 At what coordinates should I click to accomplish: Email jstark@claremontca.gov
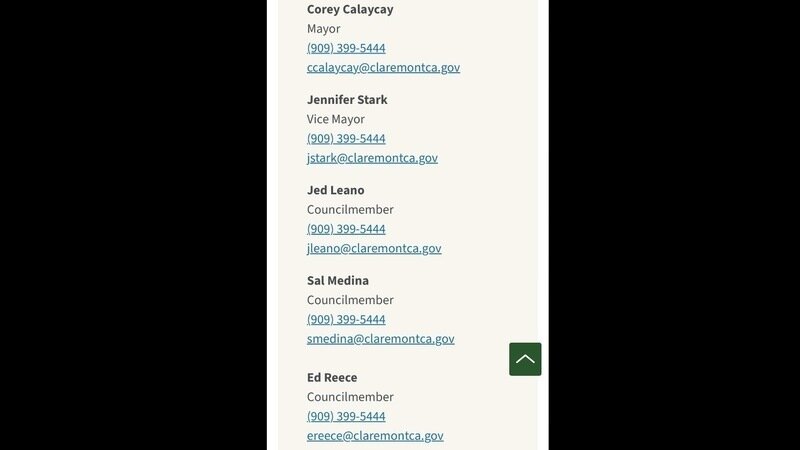[372, 158]
